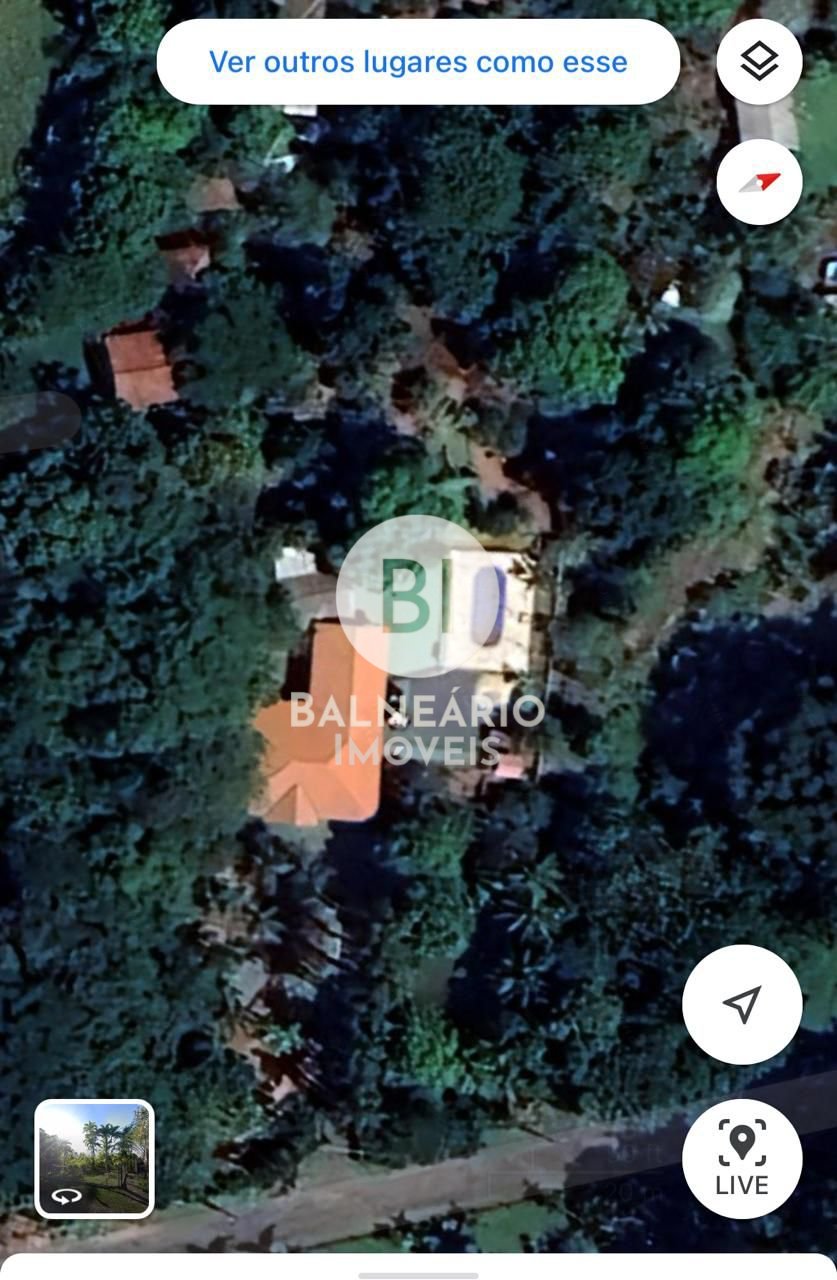The image size is (837, 1280).
Task: Tap 'Ver outros lugares como esse'
Action: coord(418,62)
